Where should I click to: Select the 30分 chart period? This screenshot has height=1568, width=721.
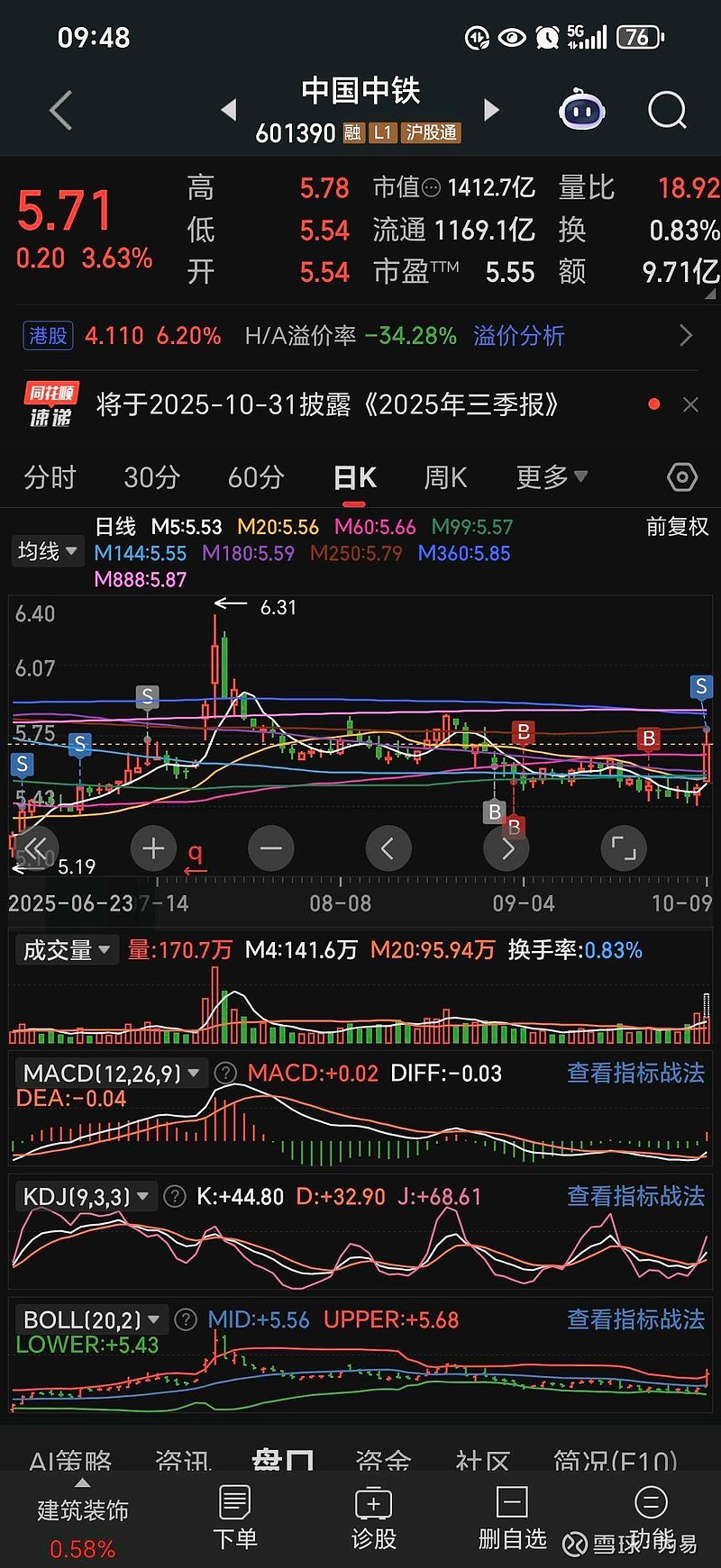click(151, 477)
